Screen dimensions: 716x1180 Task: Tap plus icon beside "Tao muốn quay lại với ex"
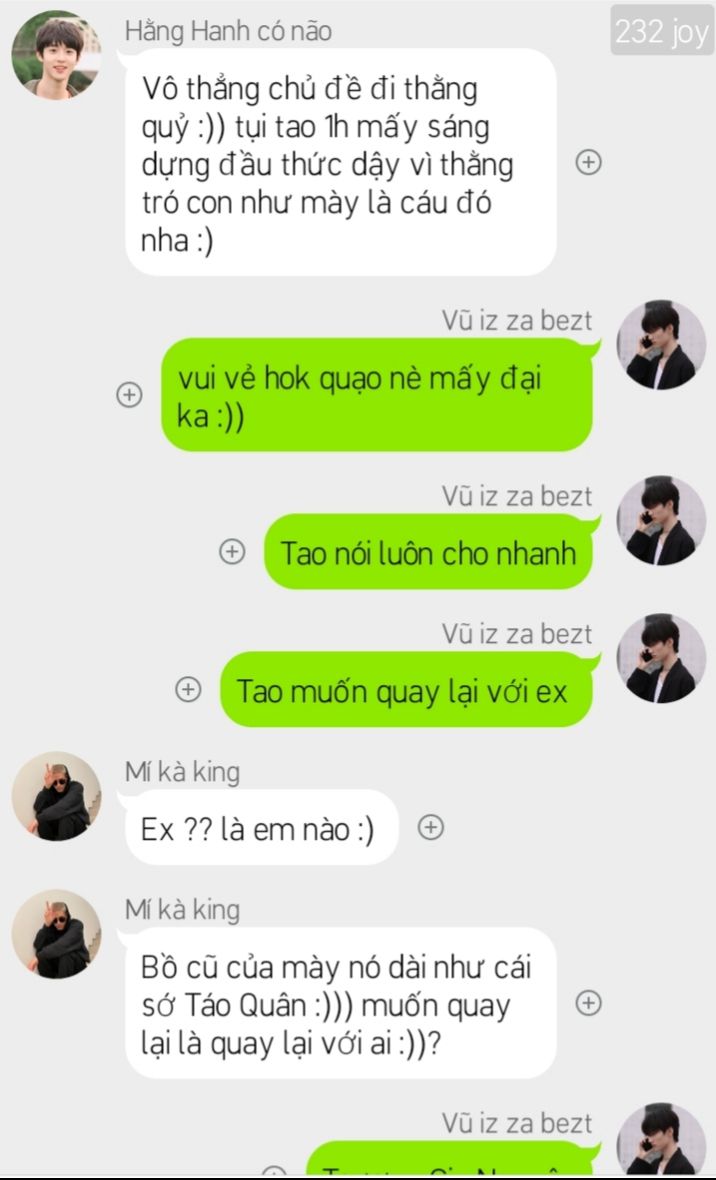pyautogui.click(x=188, y=689)
